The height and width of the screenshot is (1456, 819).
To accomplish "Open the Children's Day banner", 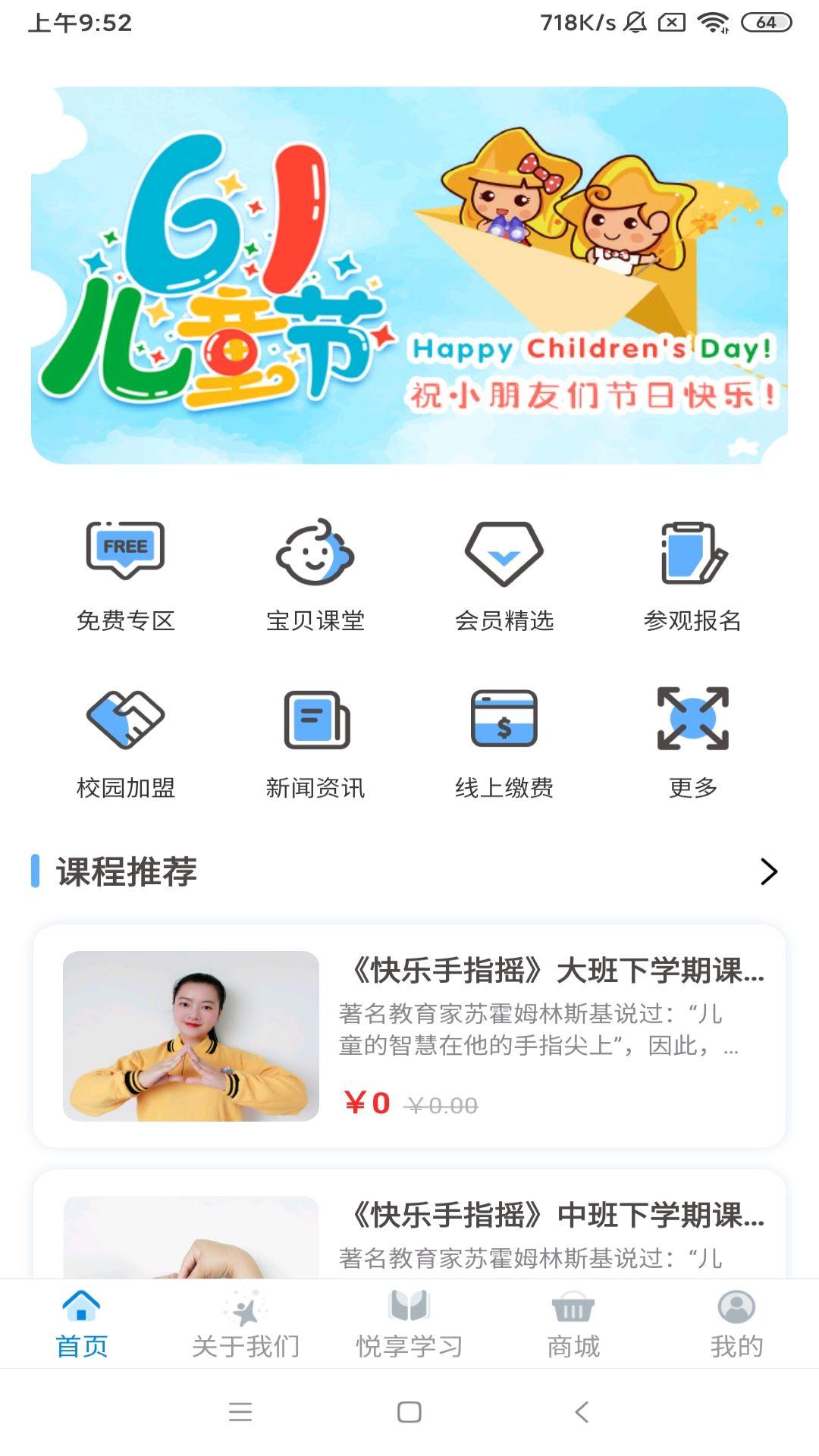I will pyautogui.click(x=409, y=275).
